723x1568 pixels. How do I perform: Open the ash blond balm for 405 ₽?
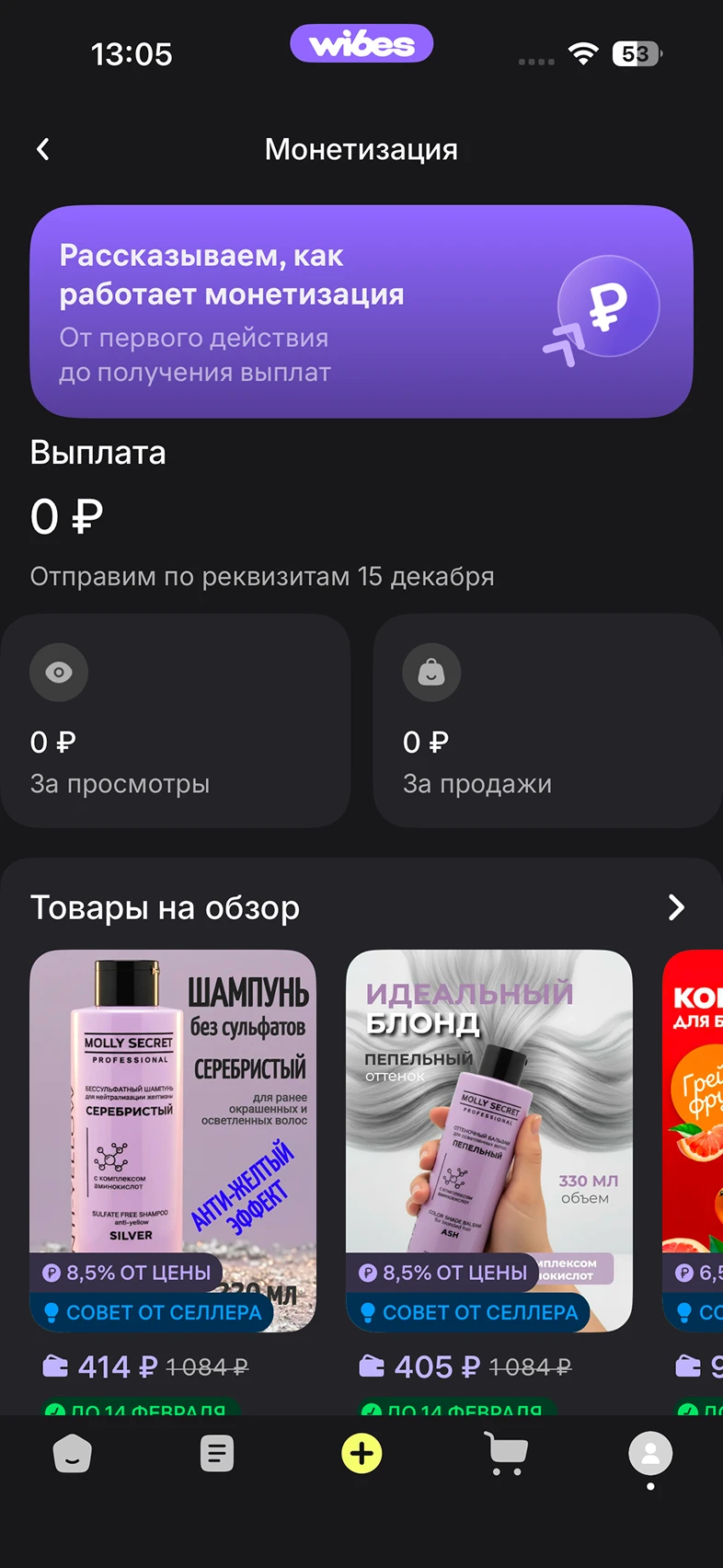pyautogui.click(x=489, y=1139)
